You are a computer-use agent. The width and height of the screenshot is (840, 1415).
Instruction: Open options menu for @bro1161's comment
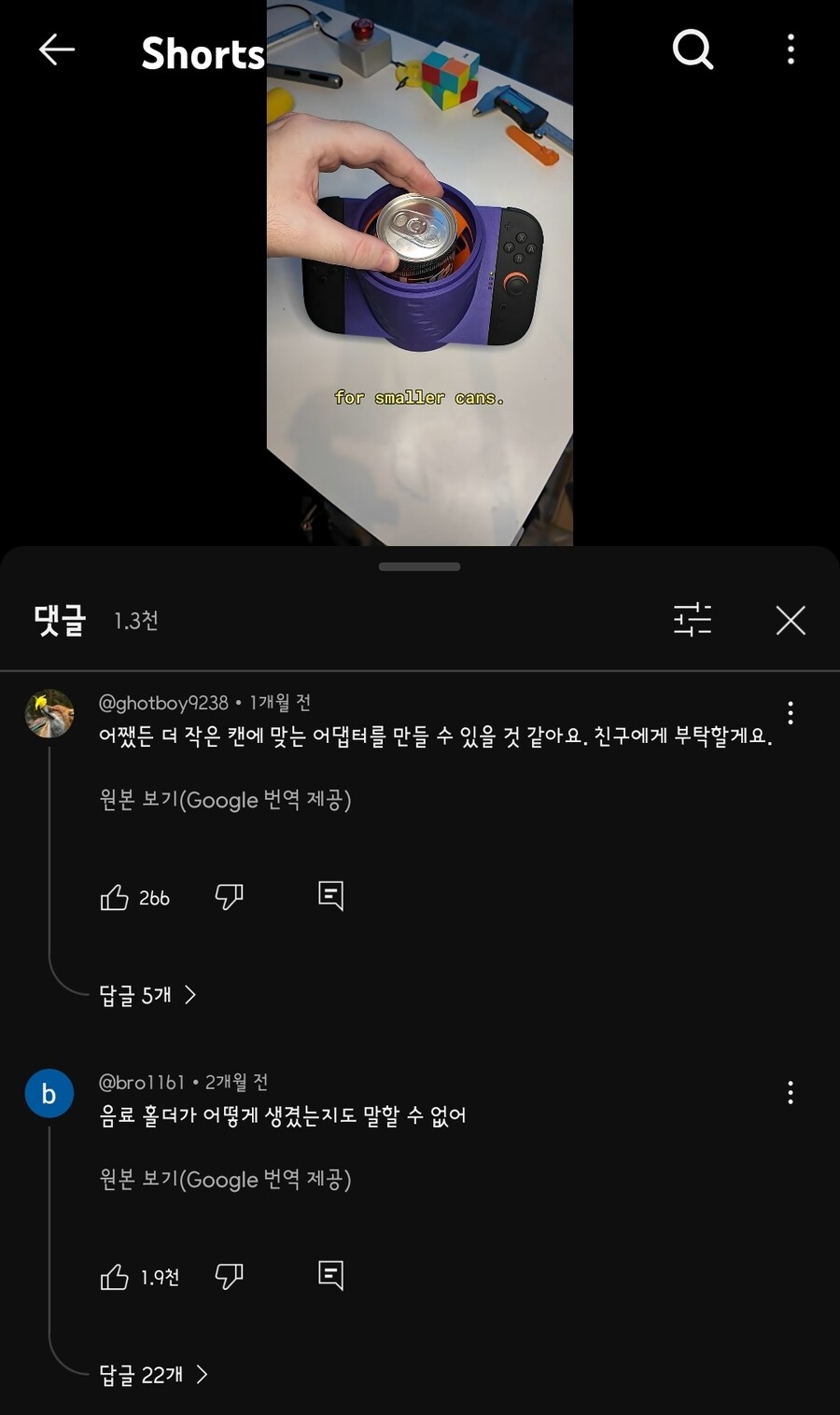791,1093
